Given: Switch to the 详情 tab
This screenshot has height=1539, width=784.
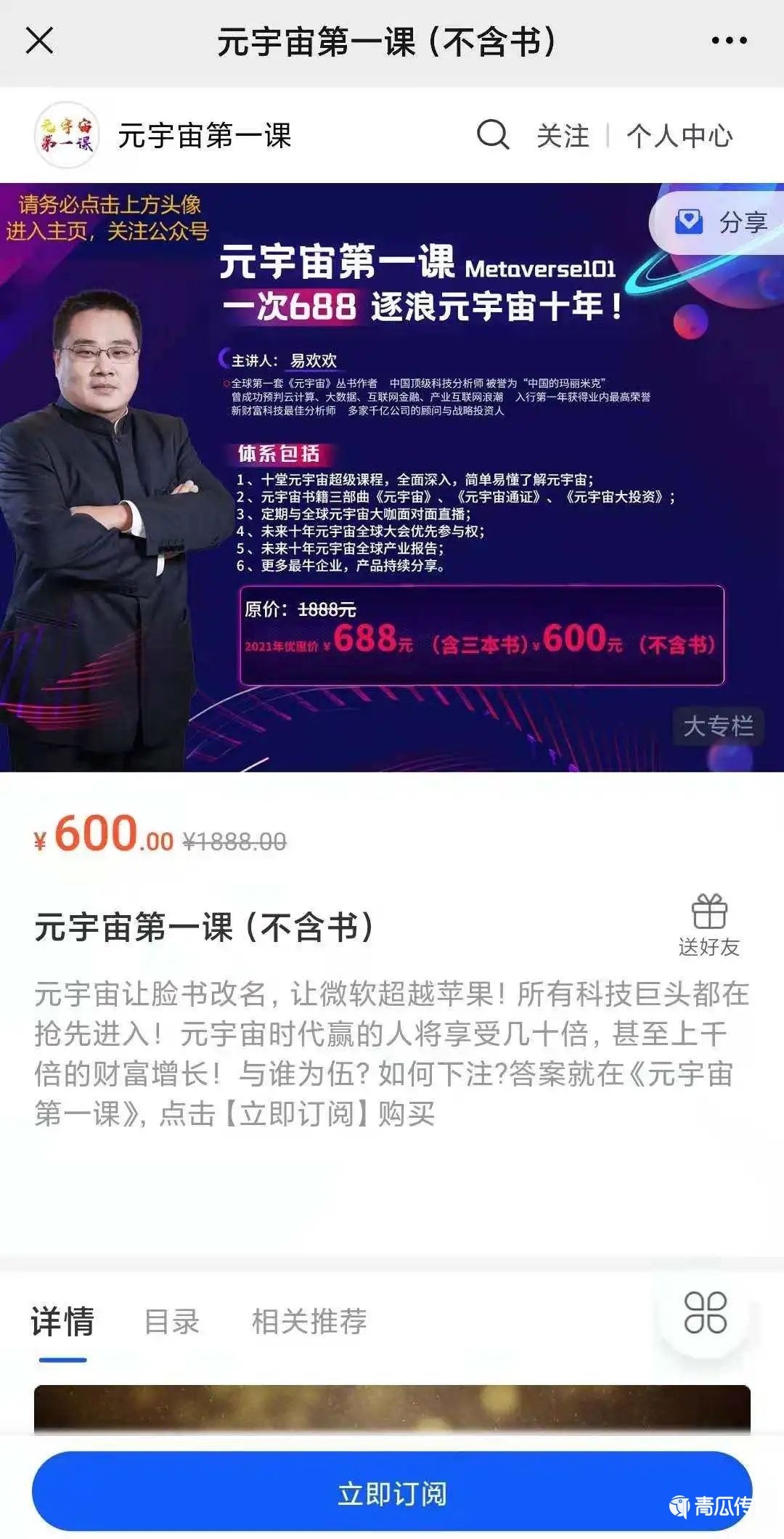Looking at the screenshot, I should (x=62, y=1322).
